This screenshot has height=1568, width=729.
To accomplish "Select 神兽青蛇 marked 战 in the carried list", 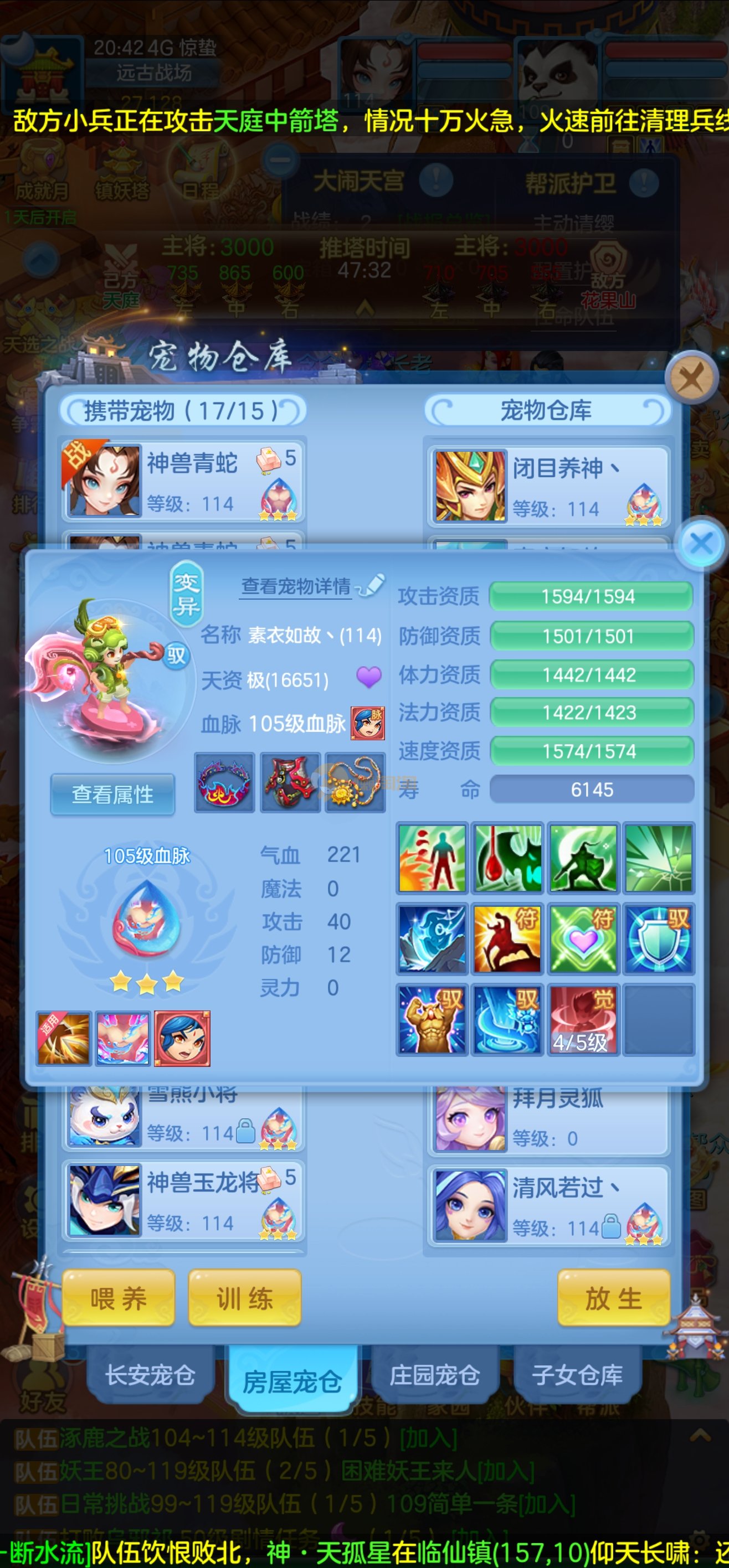I will pos(183,481).
